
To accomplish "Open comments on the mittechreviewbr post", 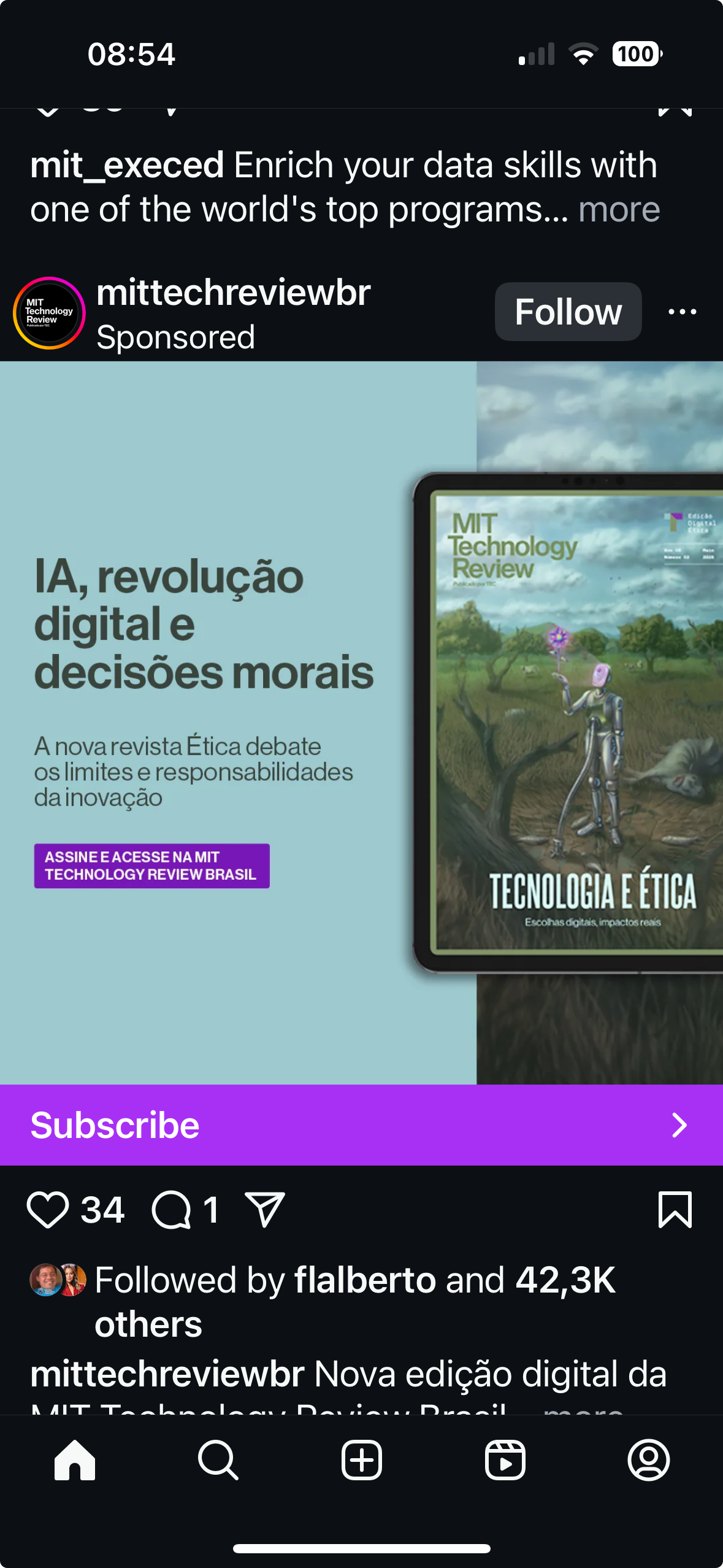I will tap(171, 1210).
